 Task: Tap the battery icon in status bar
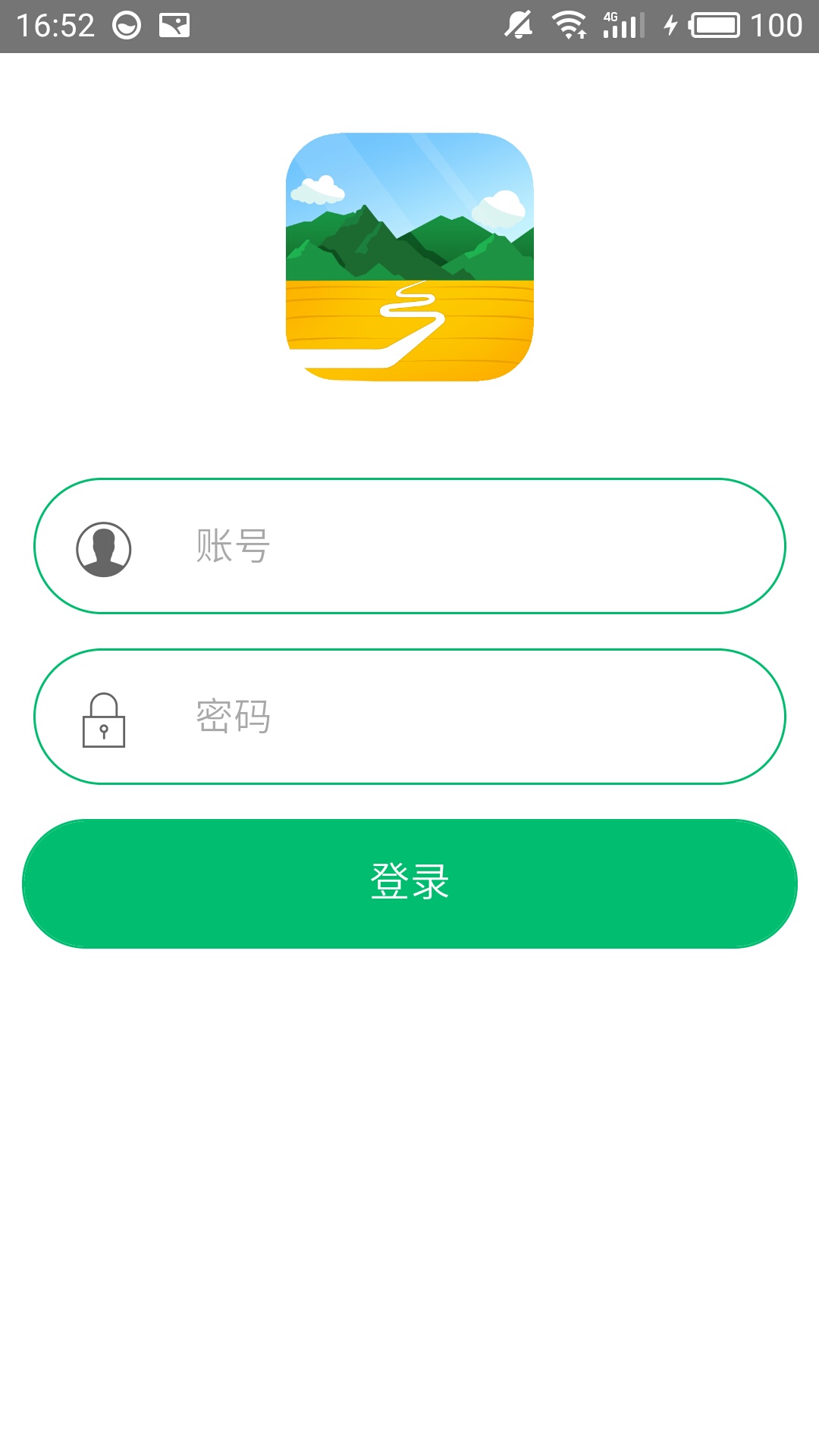click(716, 24)
